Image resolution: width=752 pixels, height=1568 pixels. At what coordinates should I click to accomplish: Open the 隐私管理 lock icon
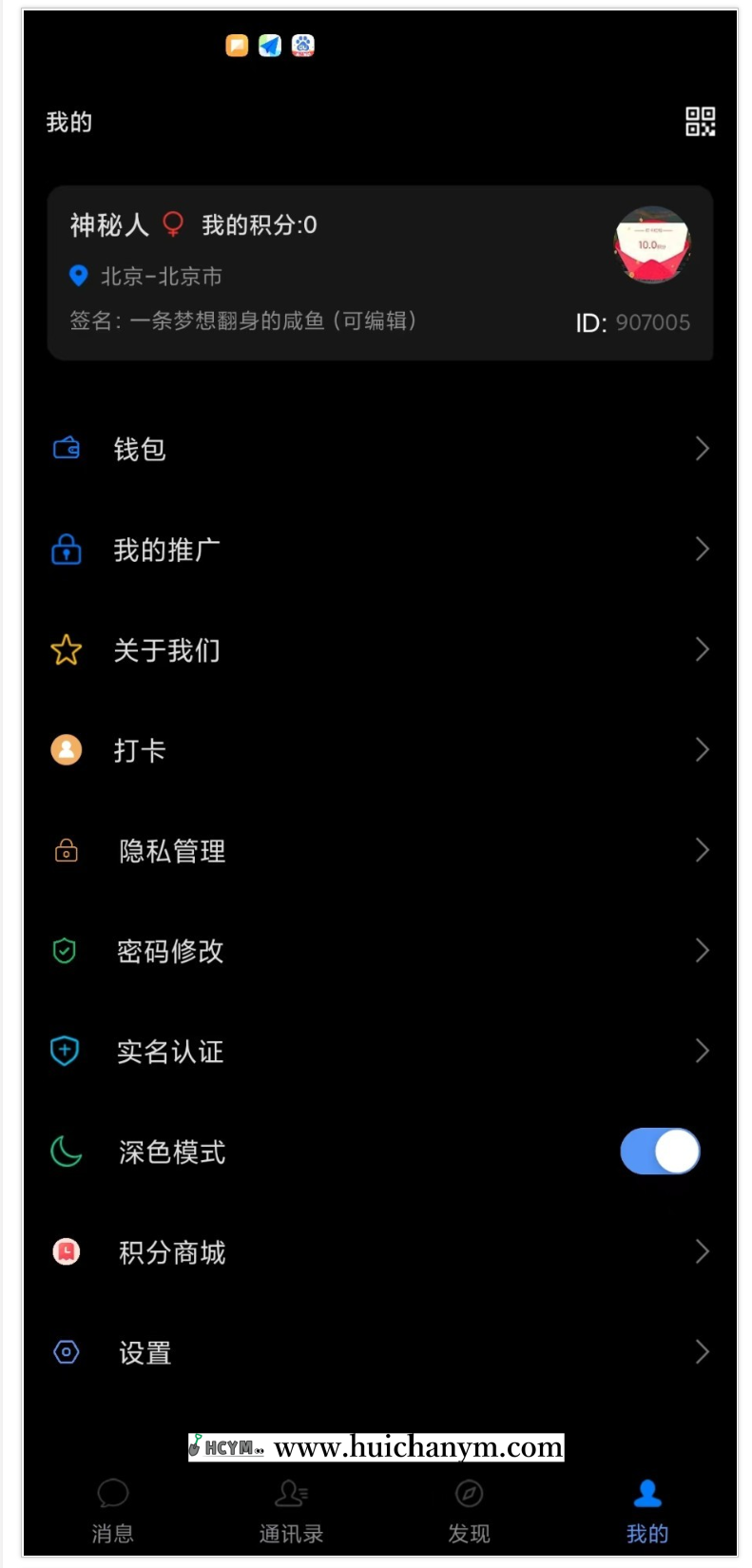pyautogui.click(x=65, y=850)
